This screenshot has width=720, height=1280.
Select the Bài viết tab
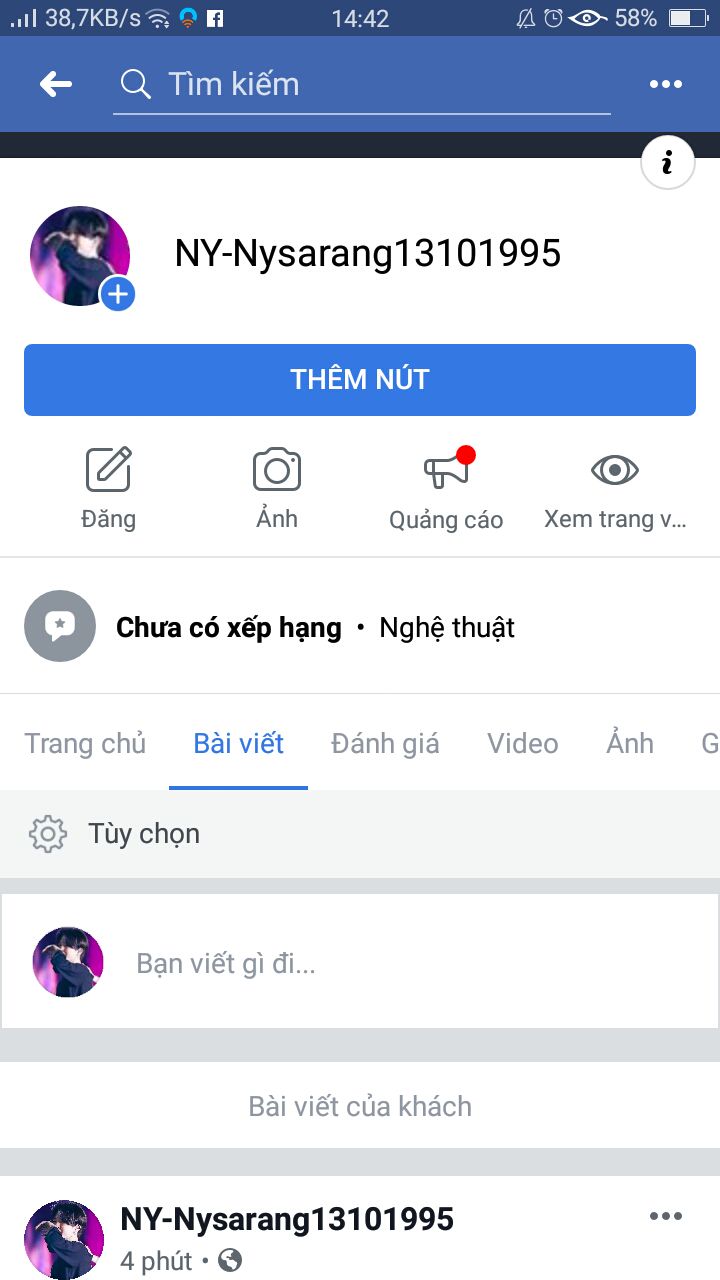tap(238, 743)
